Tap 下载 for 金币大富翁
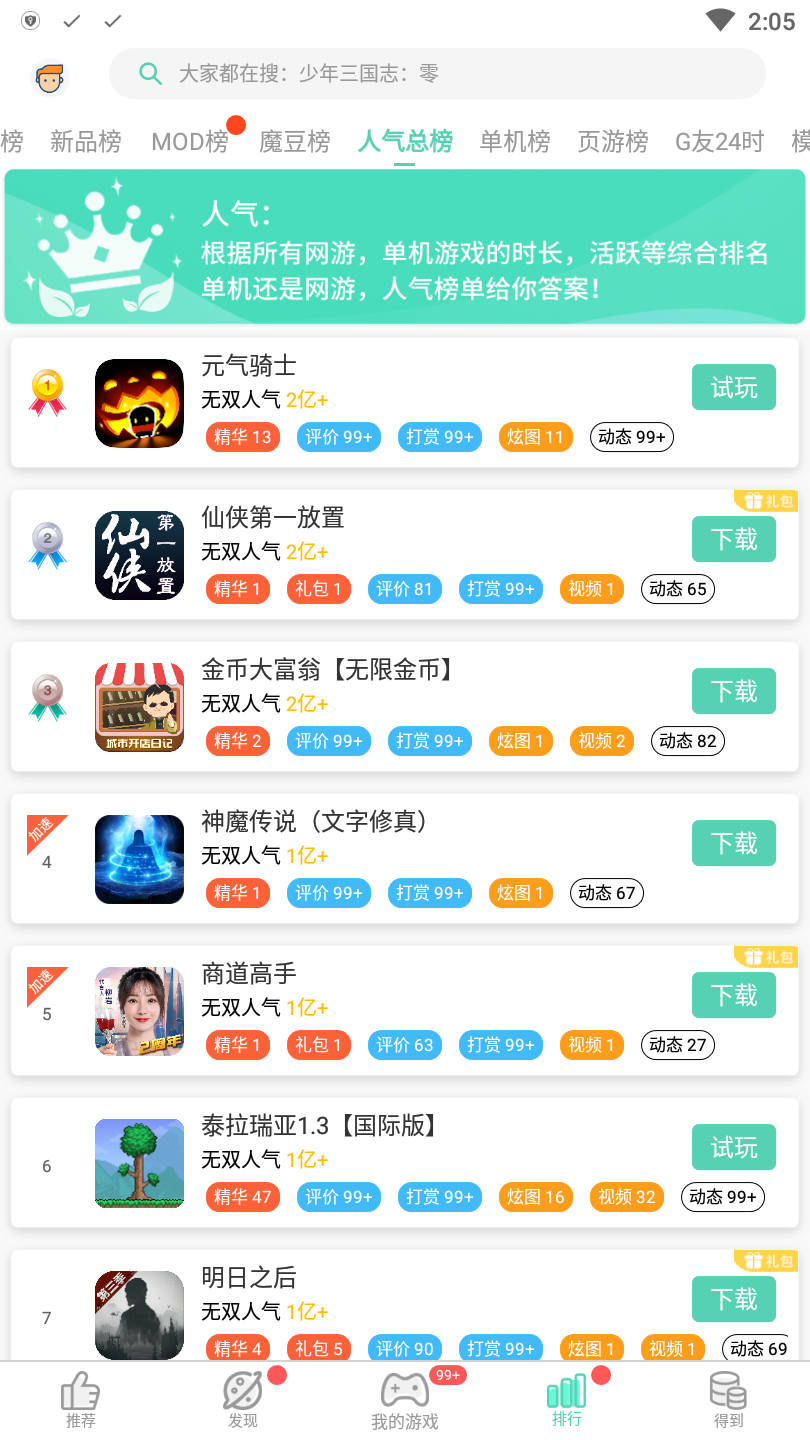This screenshot has height=1440, width=810. pos(733,691)
